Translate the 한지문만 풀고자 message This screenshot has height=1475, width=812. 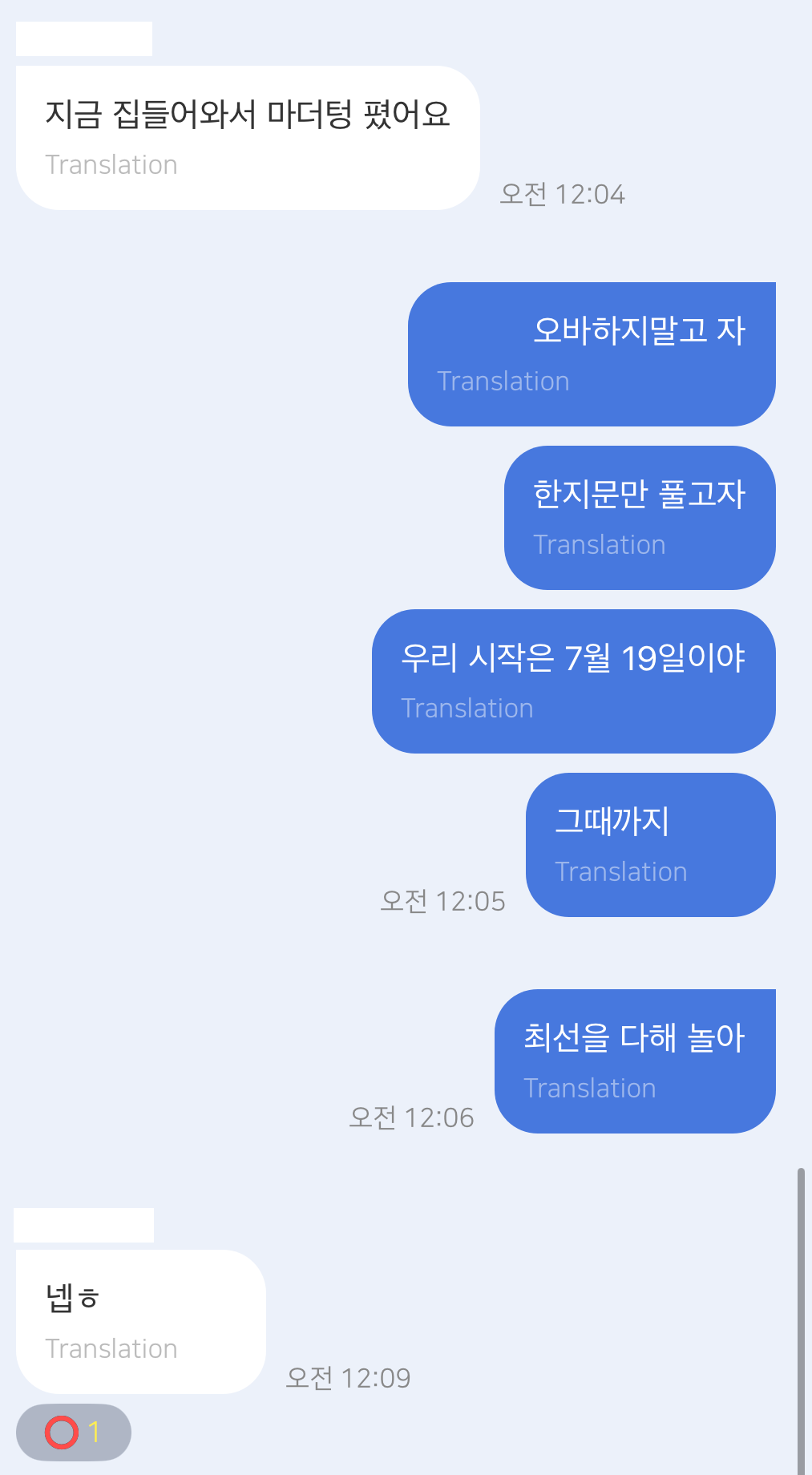coord(599,544)
